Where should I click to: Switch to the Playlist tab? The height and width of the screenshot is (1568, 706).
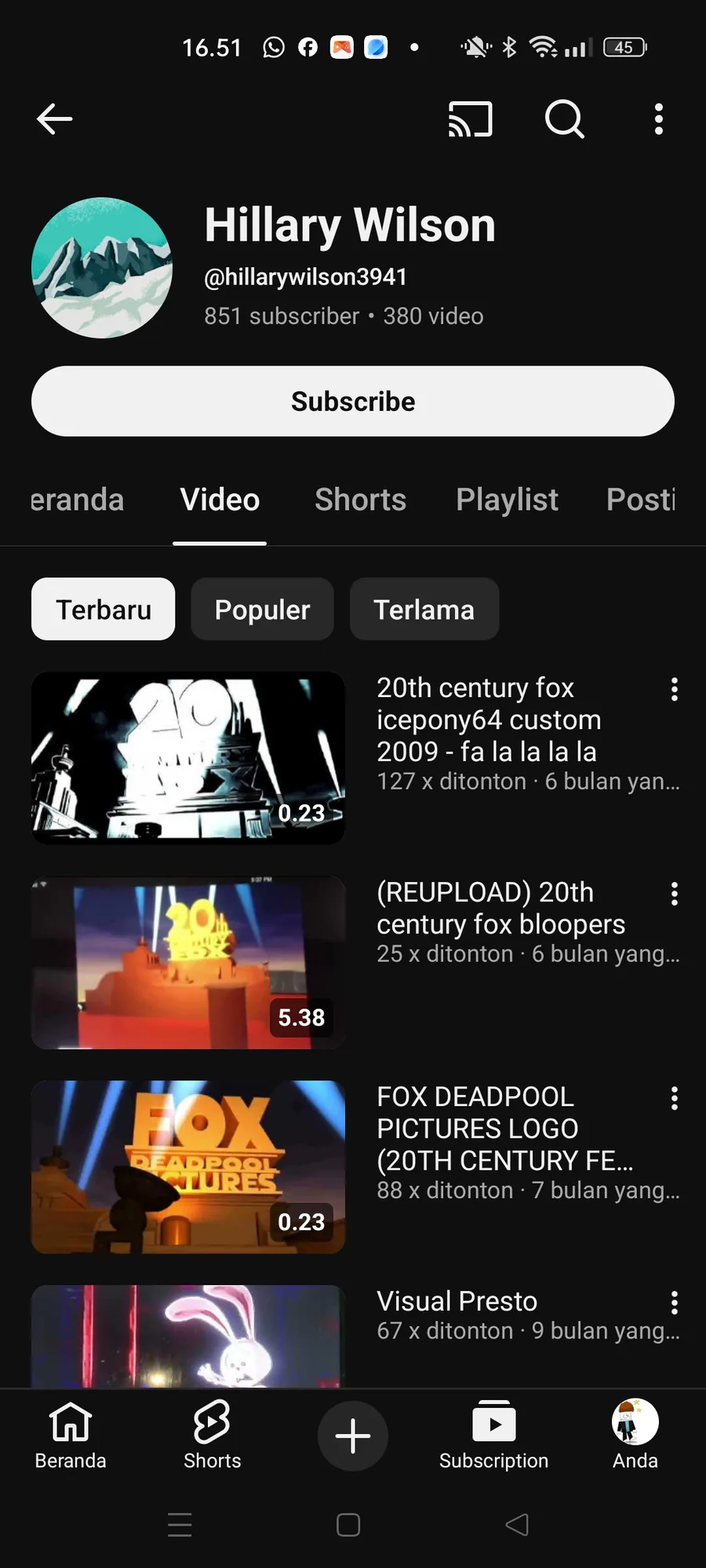click(507, 500)
